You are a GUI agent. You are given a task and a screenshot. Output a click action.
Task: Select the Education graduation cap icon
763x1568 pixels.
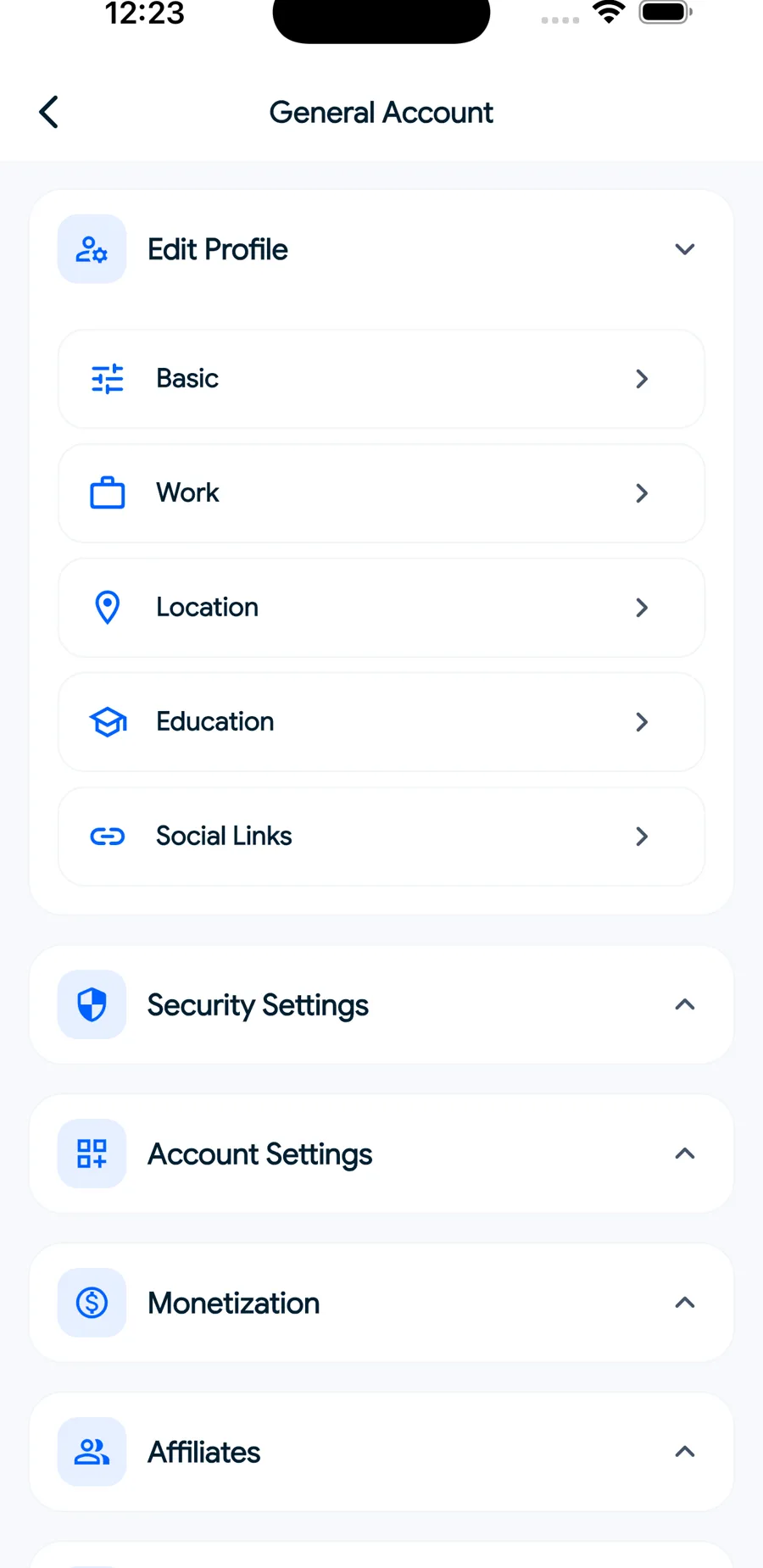click(x=107, y=721)
